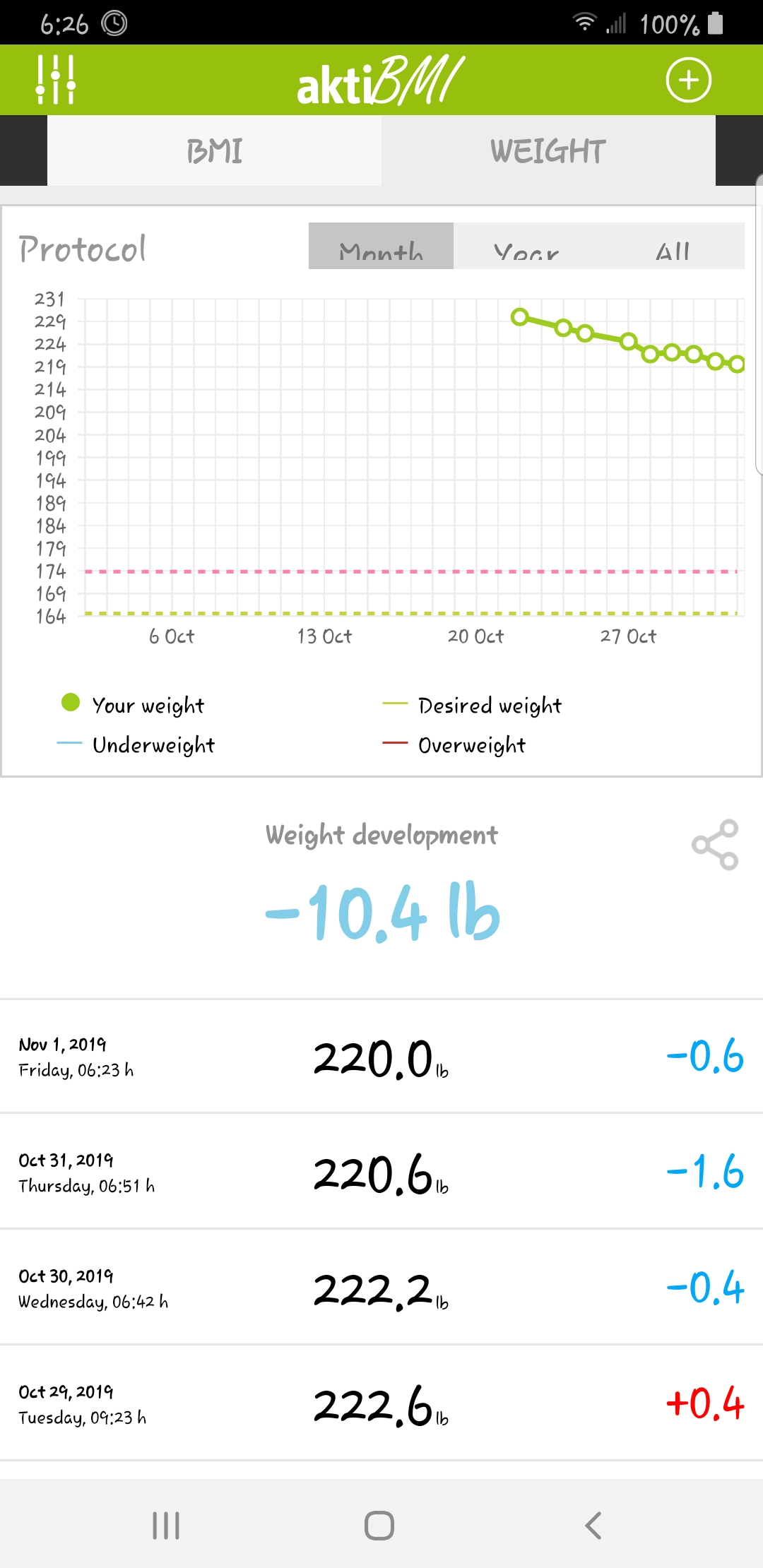763x1568 pixels.
Task: Share the weight development
Action: click(x=715, y=844)
